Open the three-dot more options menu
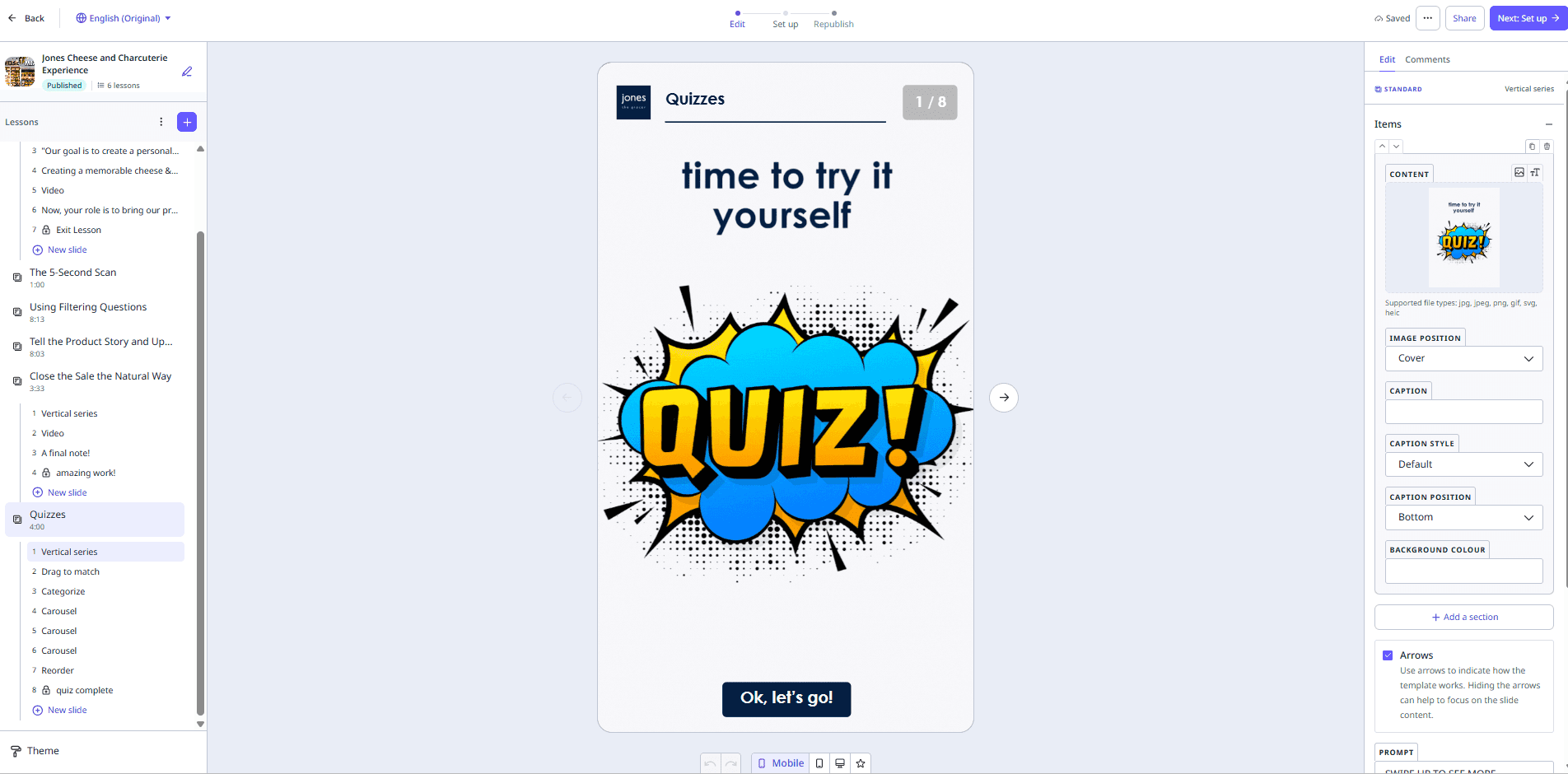 tap(1427, 18)
